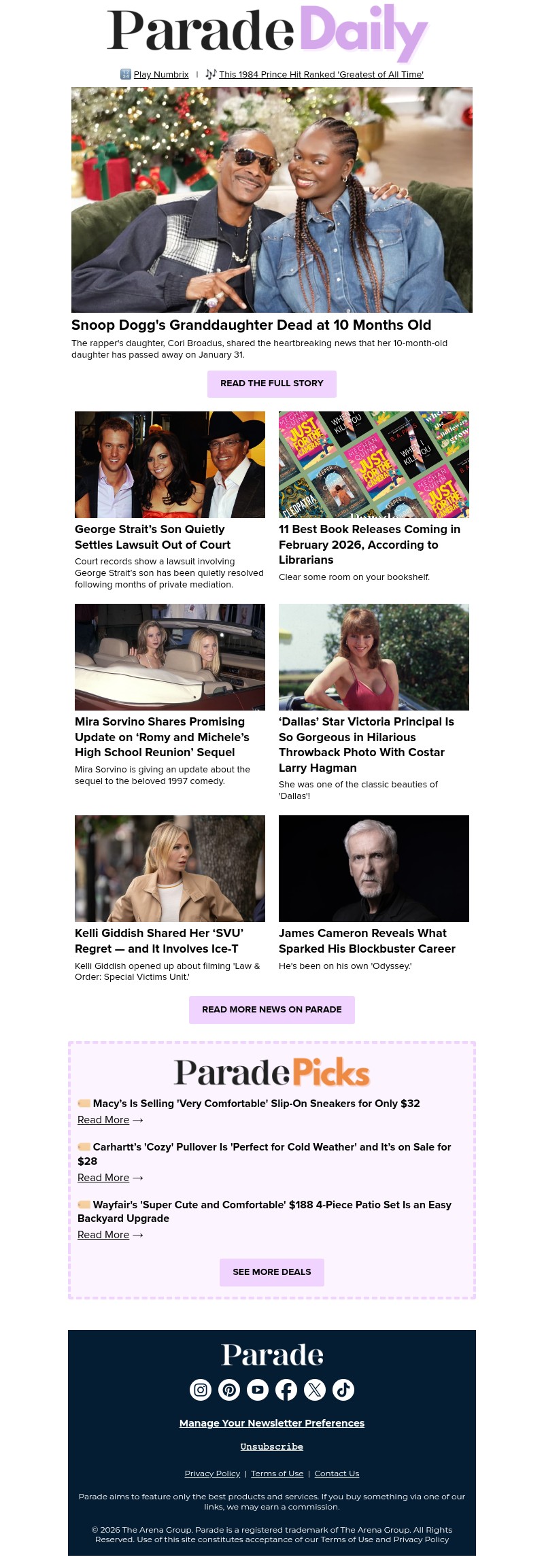The width and height of the screenshot is (544, 1568).
Task: Click the James Cameron article image
Action: [374, 868]
